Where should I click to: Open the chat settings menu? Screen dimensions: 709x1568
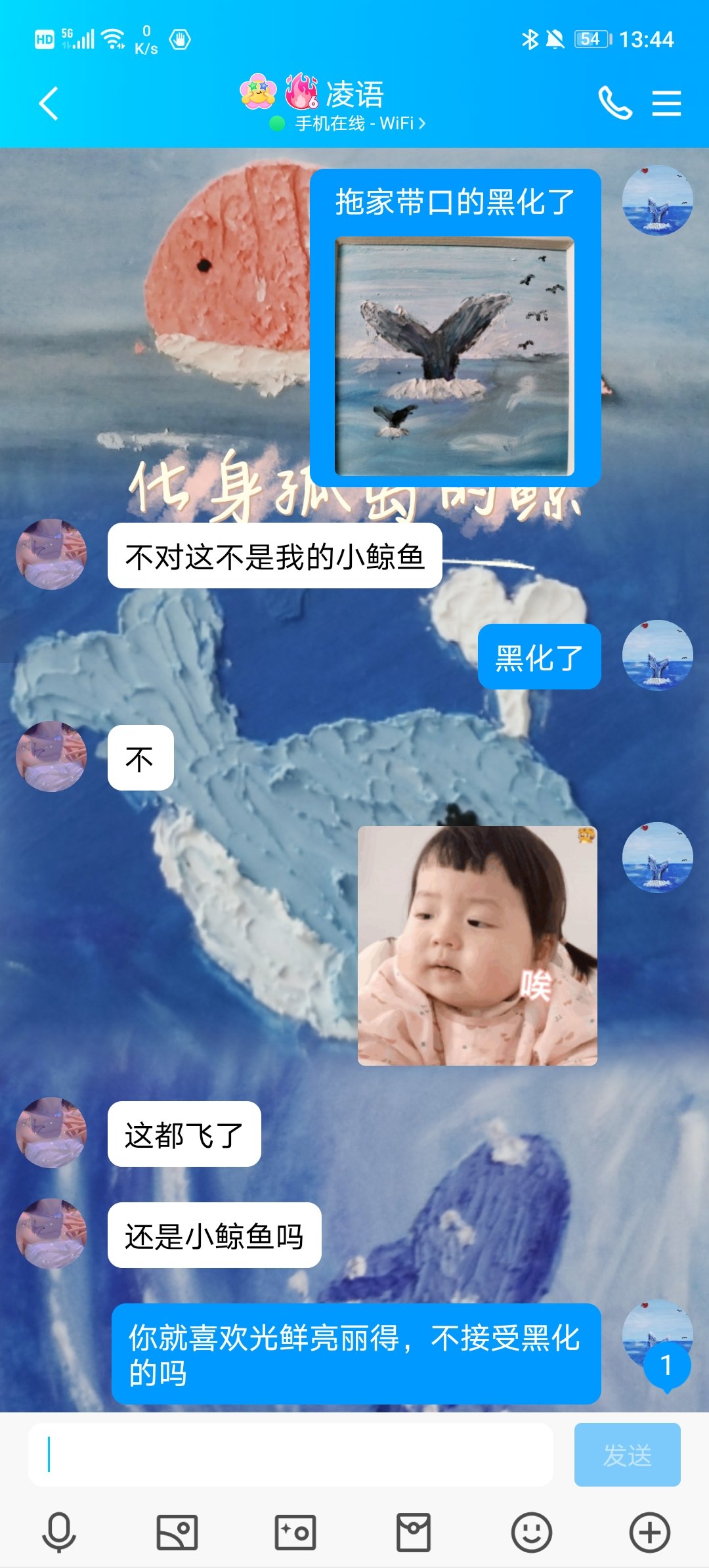[x=666, y=104]
